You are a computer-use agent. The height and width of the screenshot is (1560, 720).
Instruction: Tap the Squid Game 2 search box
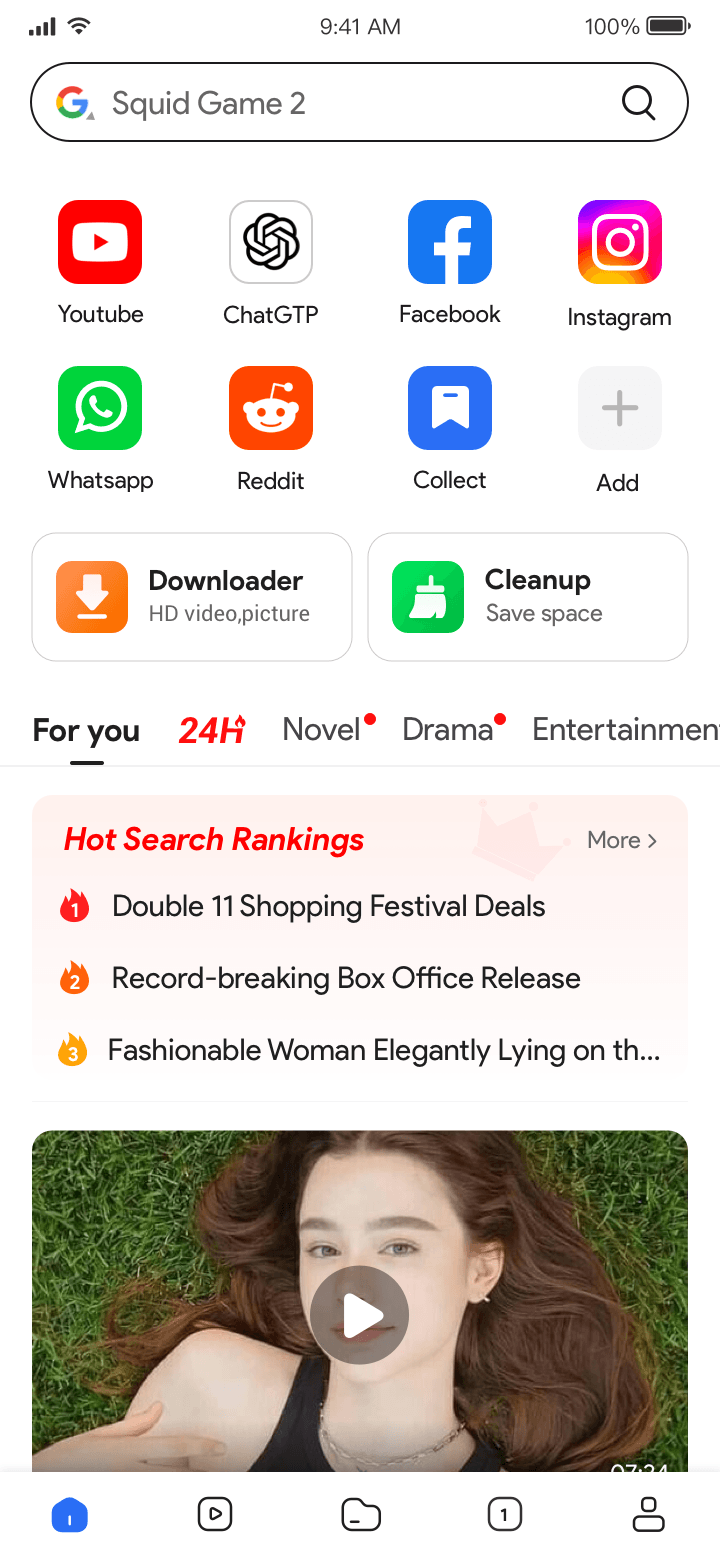(x=330, y=103)
